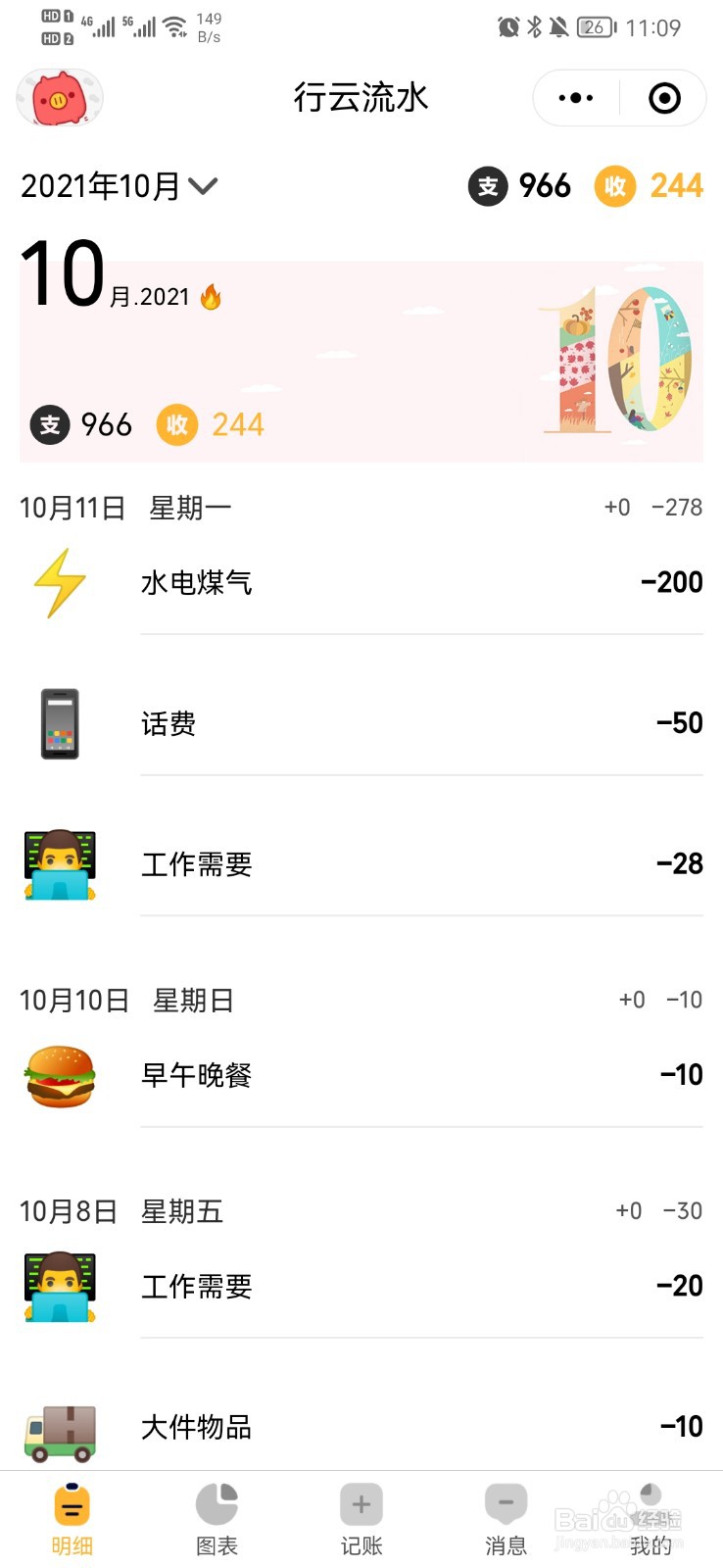The image size is (723, 1568).
Task: Expand the 10月8日 星期五 day group
Action: click(122, 1211)
